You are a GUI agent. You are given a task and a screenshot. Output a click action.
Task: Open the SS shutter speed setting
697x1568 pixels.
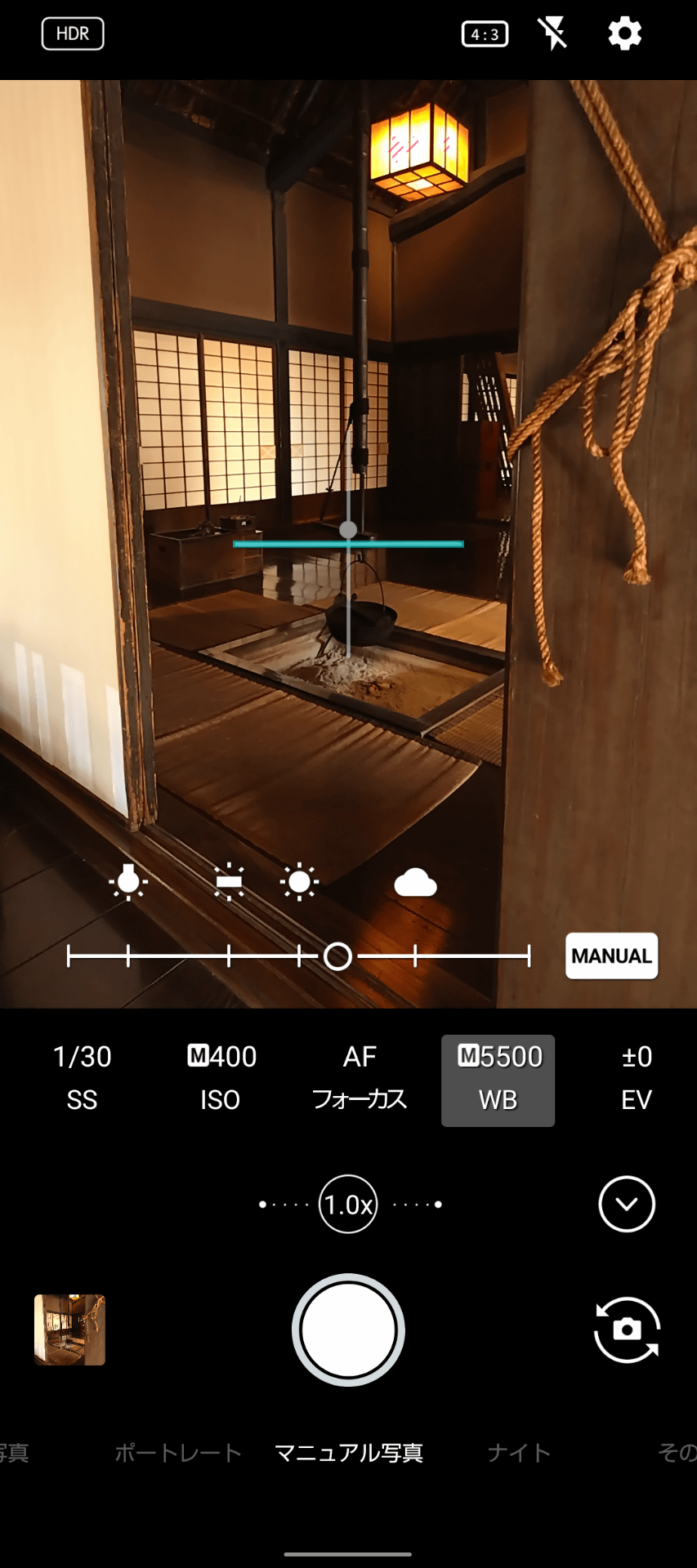point(82,1078)
